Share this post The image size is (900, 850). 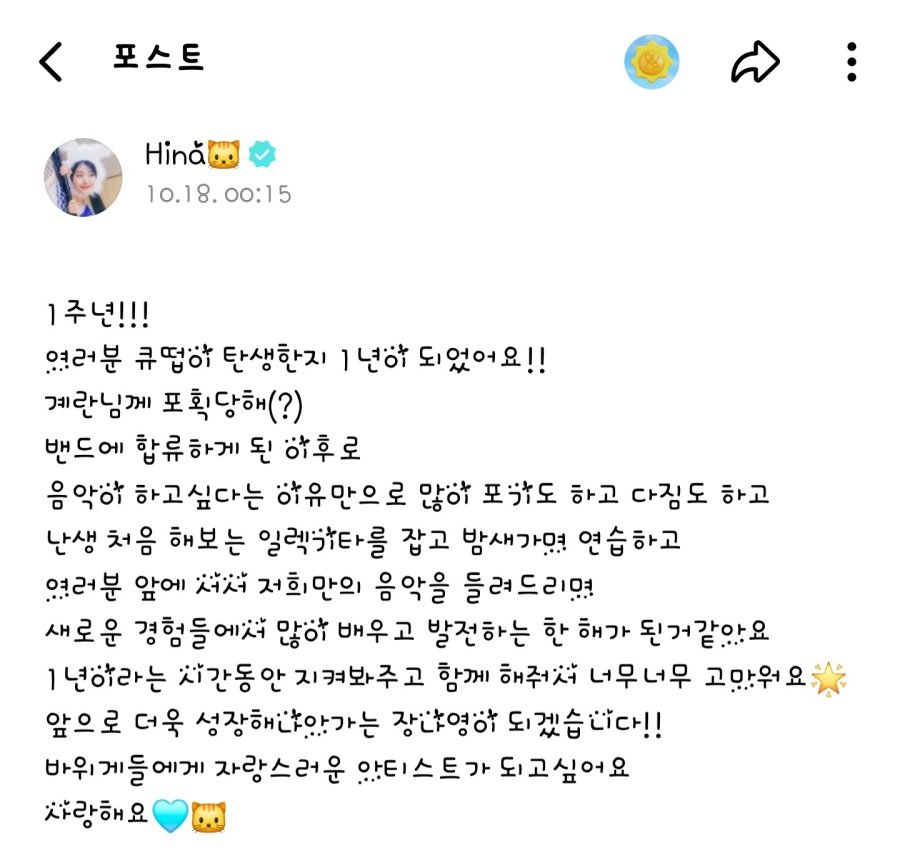pos(755,62)
